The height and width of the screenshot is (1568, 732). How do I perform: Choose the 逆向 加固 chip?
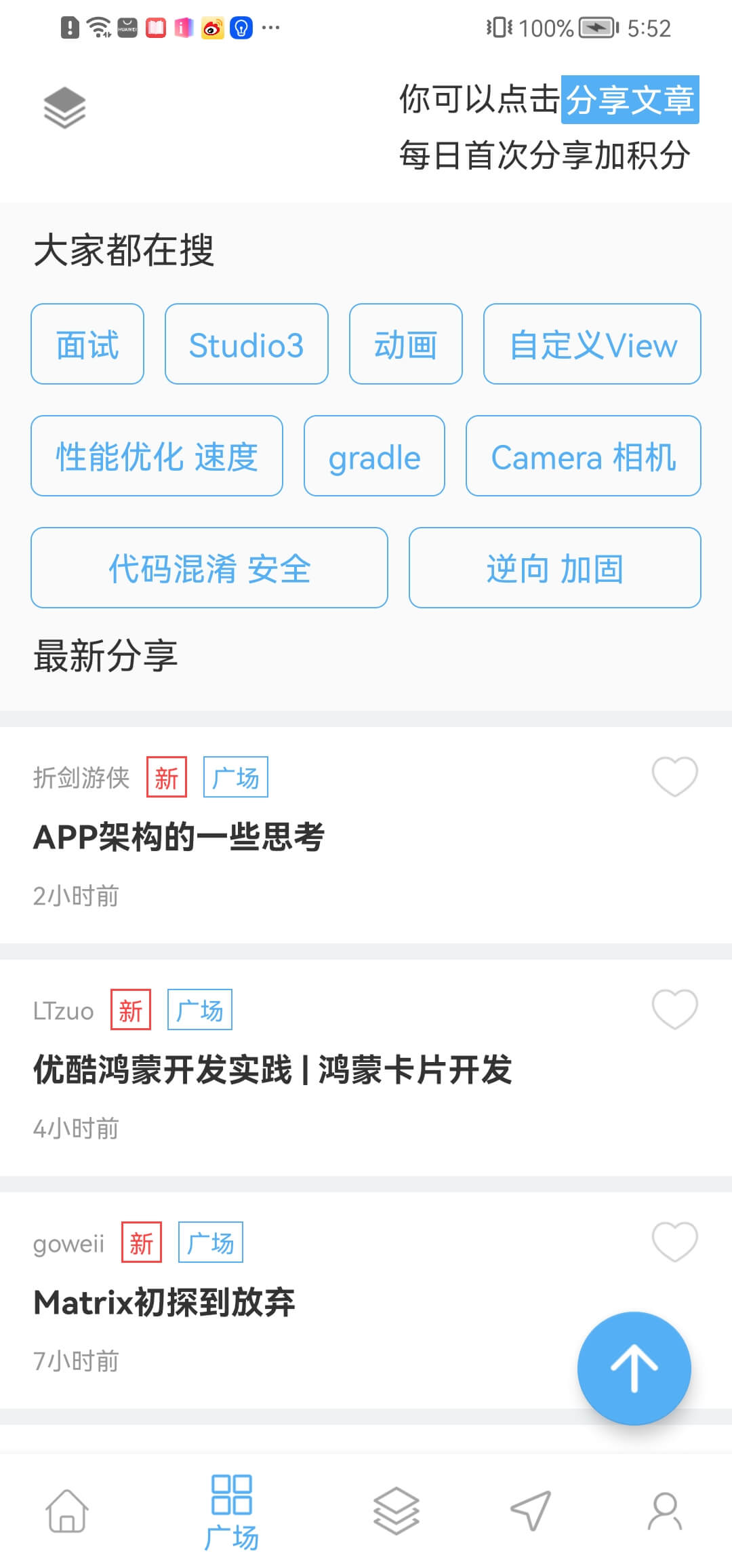tap(555, 568)
